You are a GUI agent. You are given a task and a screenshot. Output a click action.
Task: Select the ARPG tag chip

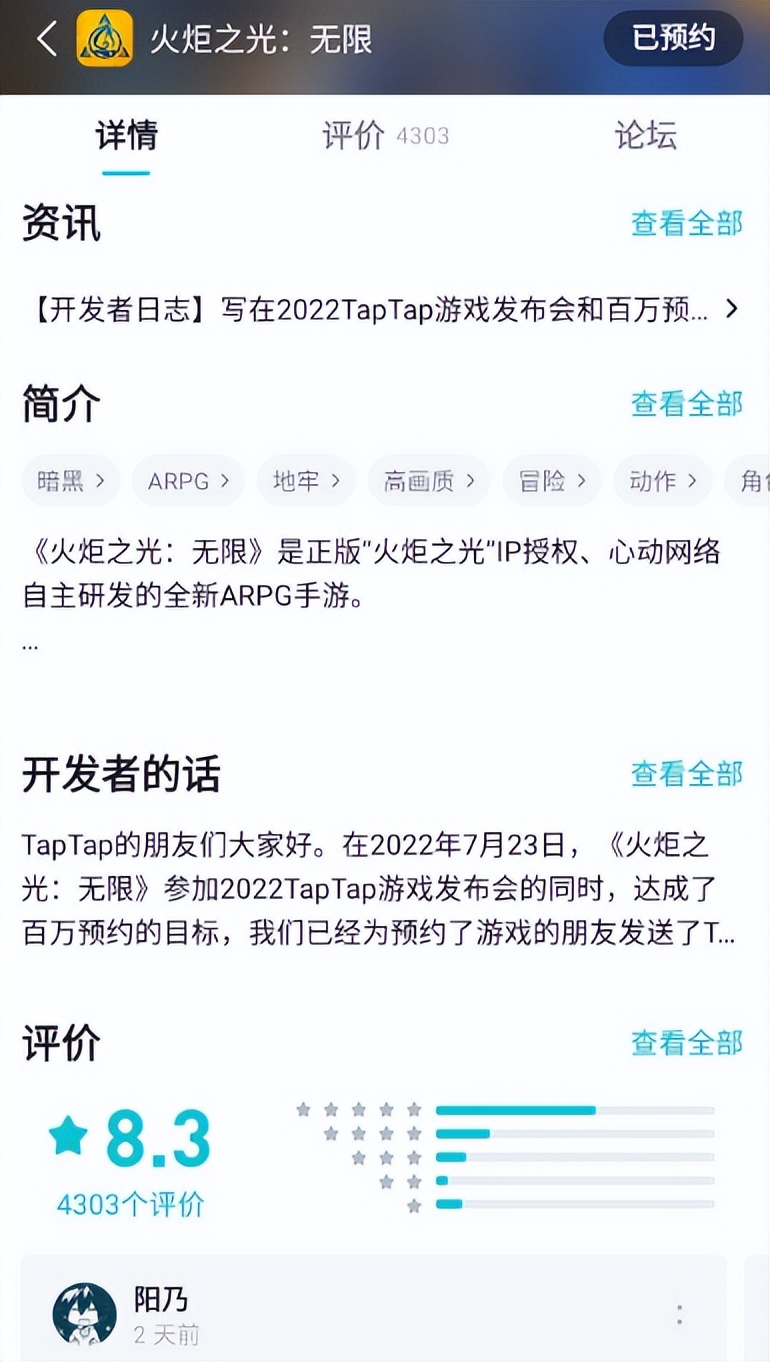pos(187,481)
